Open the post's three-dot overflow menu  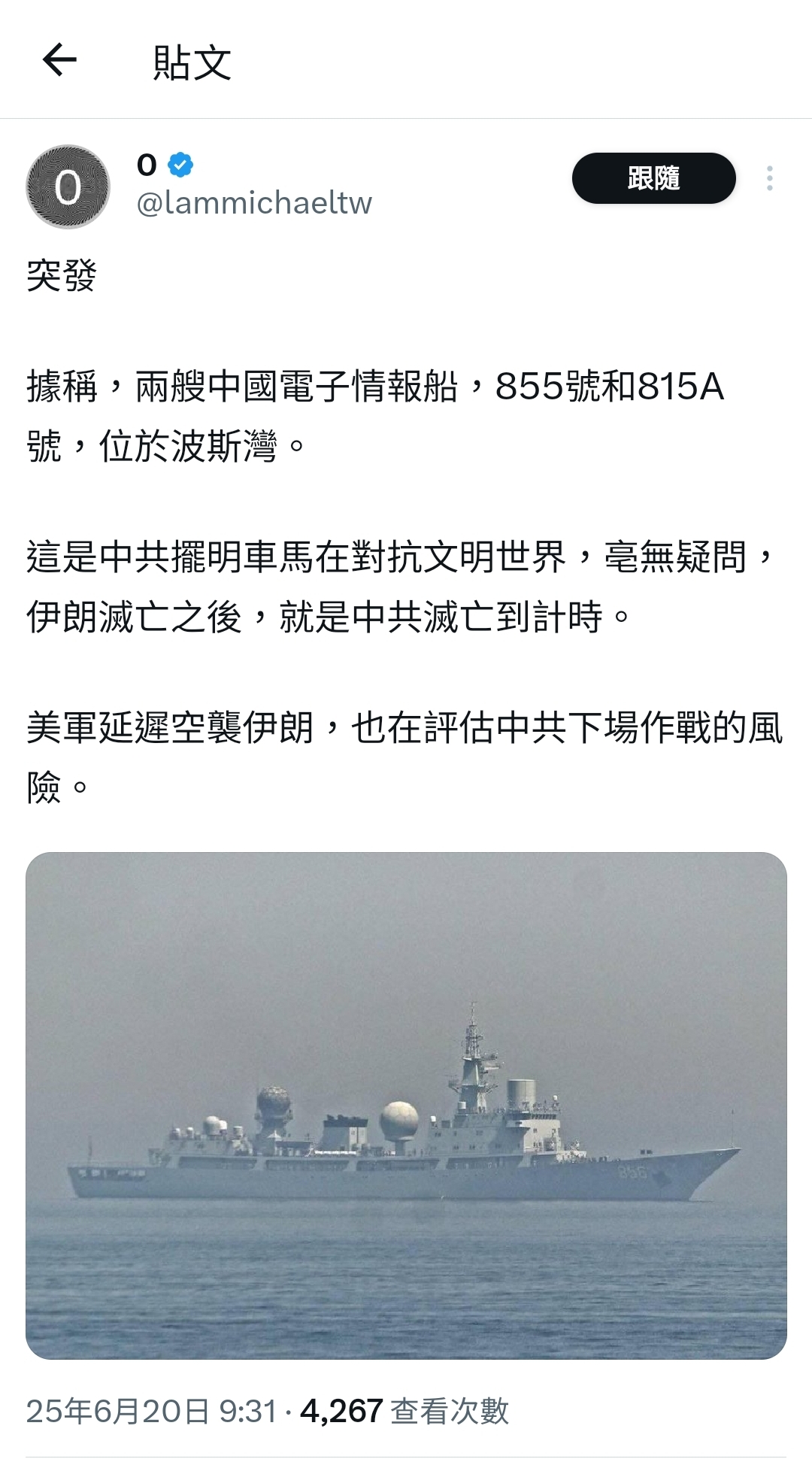[769, 178]
